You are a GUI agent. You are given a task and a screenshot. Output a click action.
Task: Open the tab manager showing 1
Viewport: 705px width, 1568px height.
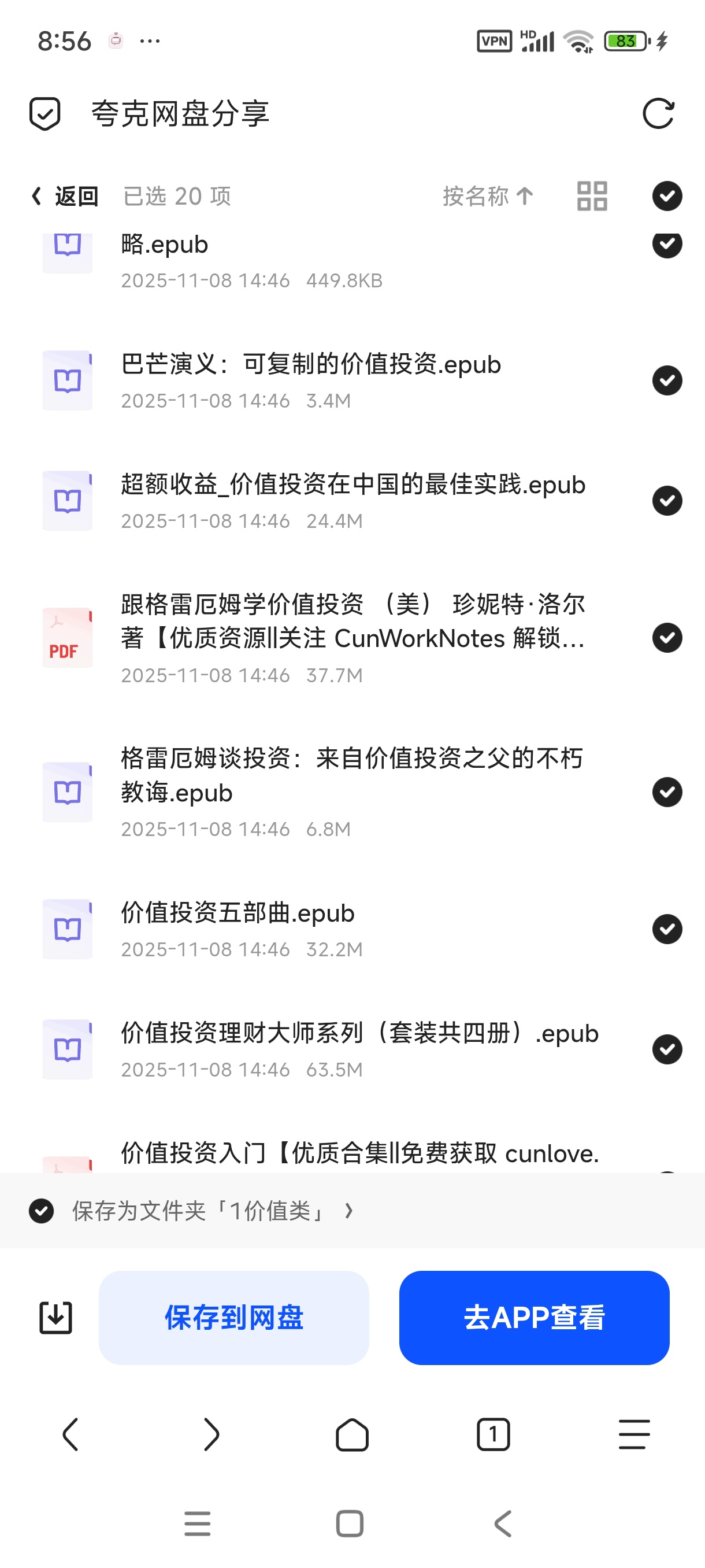pos(493,1433)
